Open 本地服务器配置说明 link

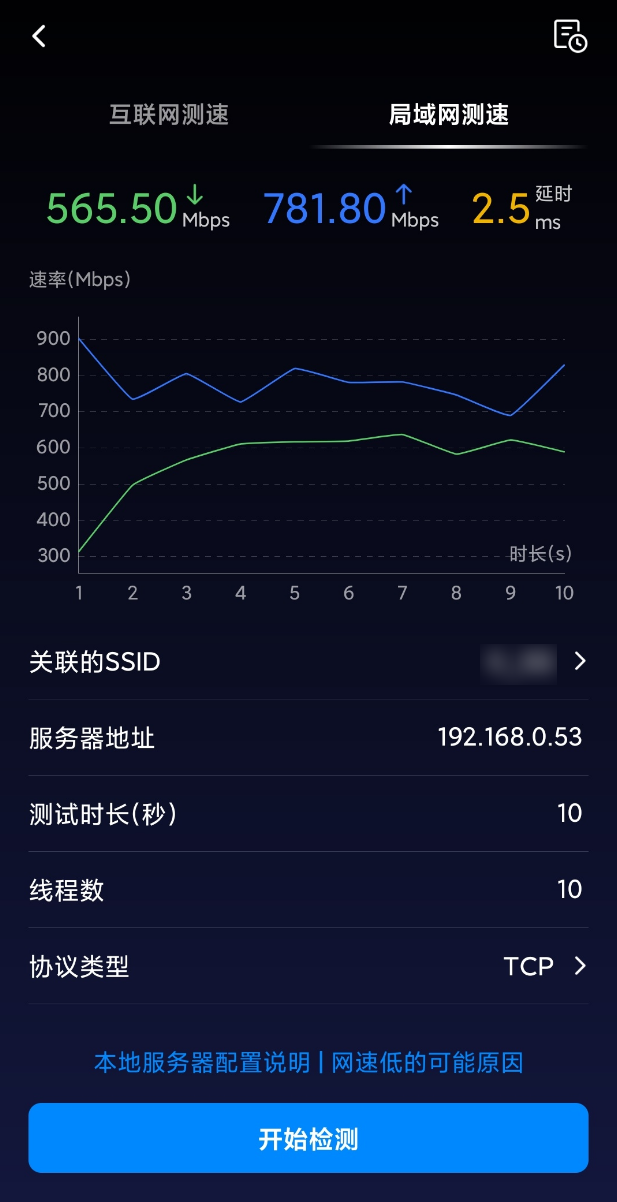click(x=202, y=1062)
